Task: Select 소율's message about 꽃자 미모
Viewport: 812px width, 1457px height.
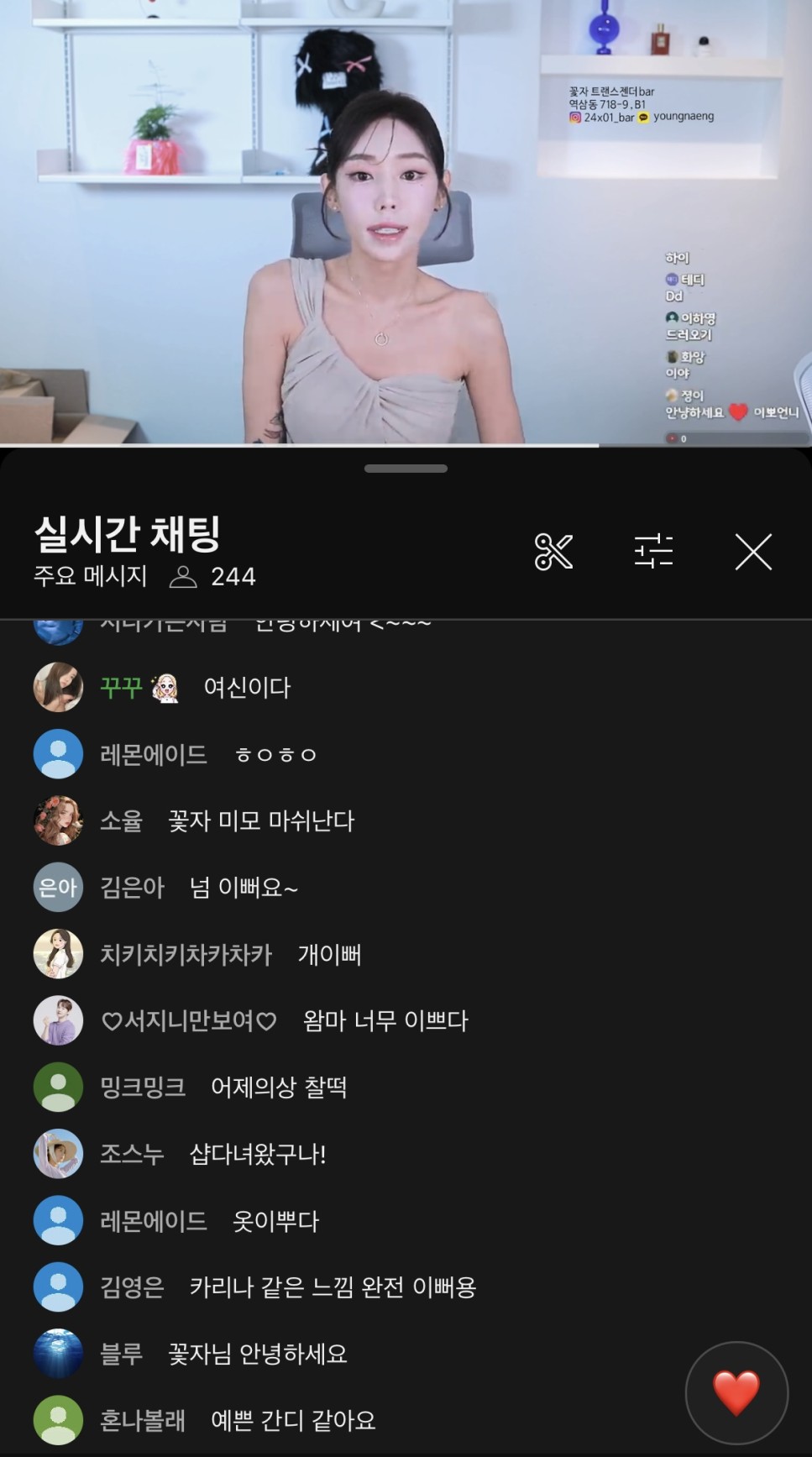Action: [261, 820]
